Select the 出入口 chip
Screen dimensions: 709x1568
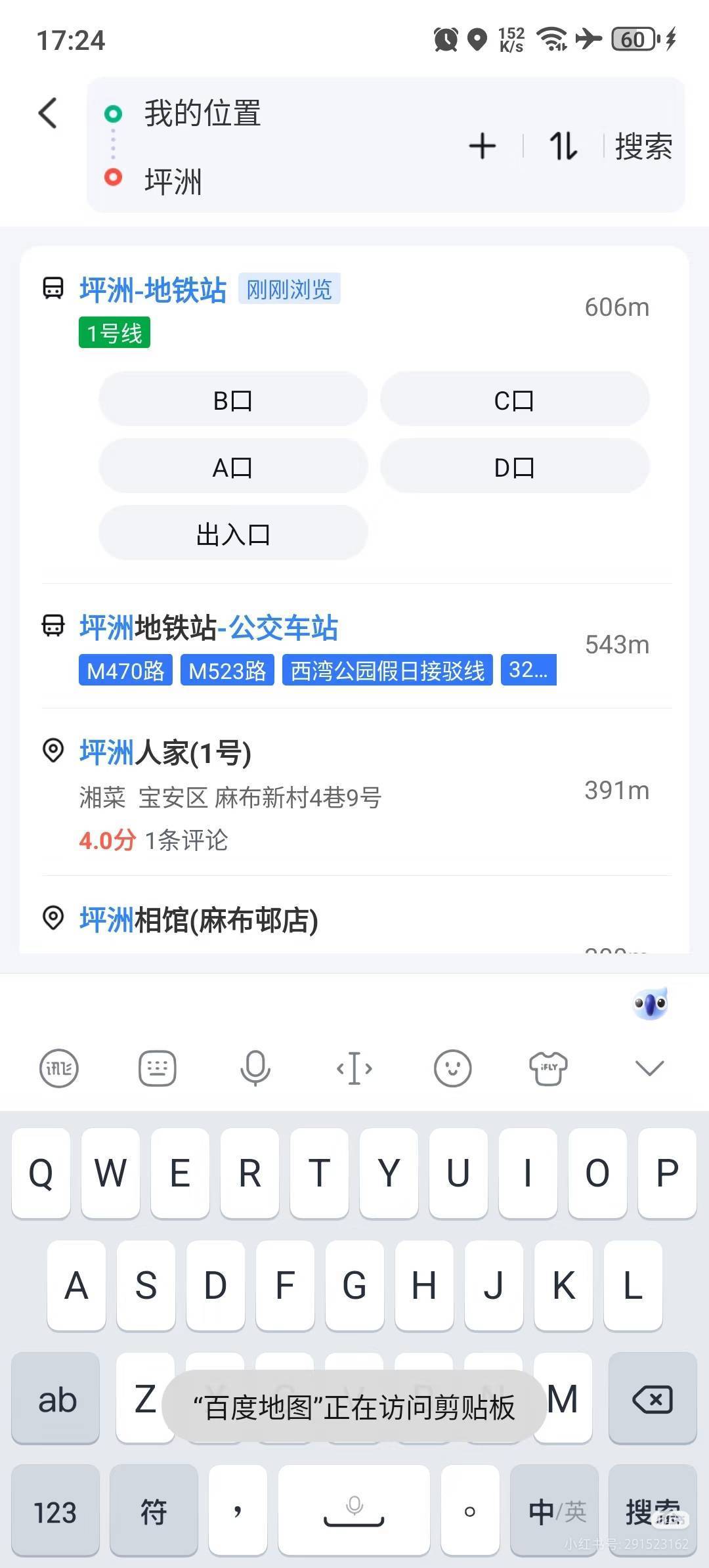click(x=233, y=533)
